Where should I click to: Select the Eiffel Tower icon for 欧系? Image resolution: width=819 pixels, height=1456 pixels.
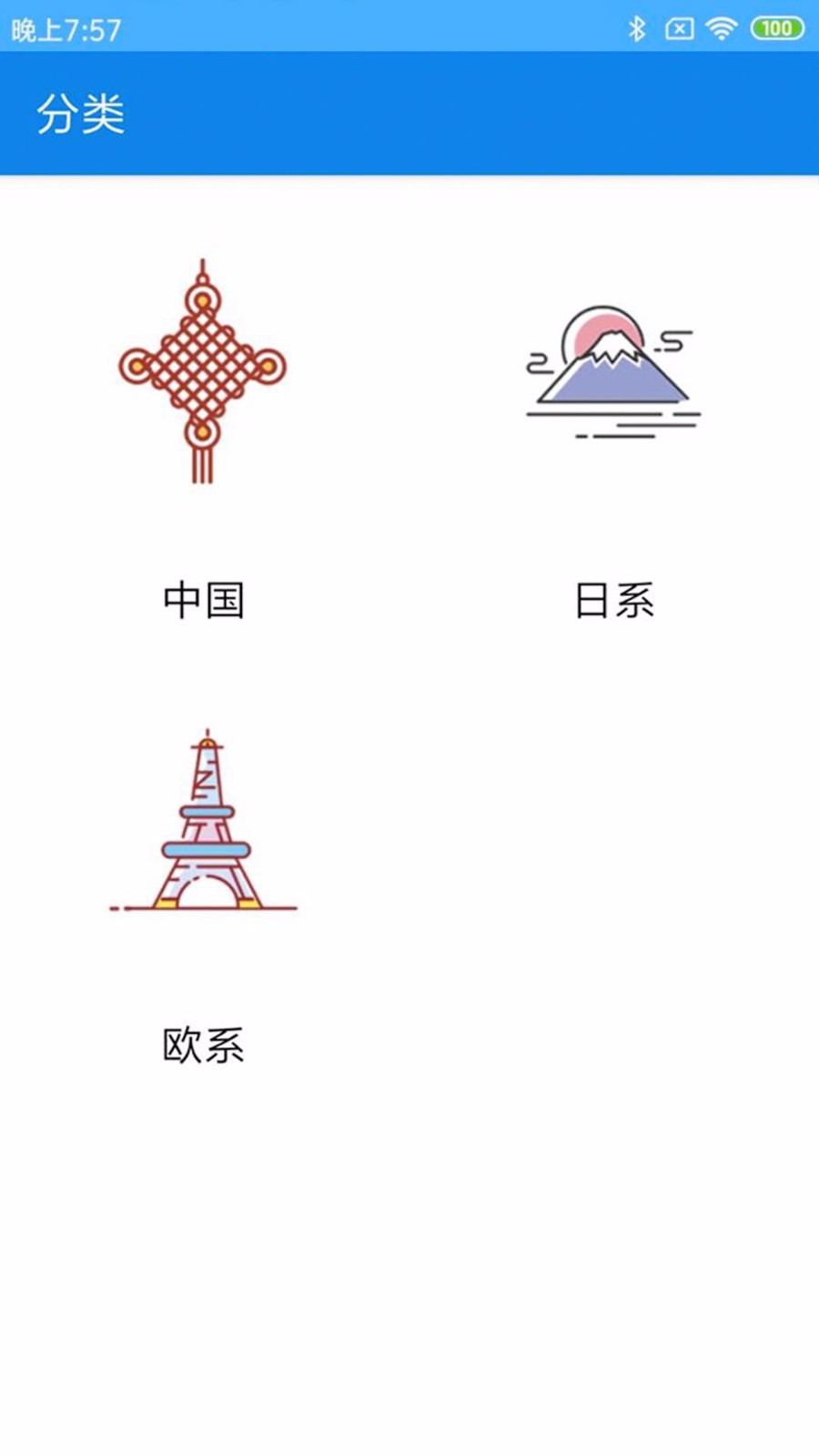204,819
